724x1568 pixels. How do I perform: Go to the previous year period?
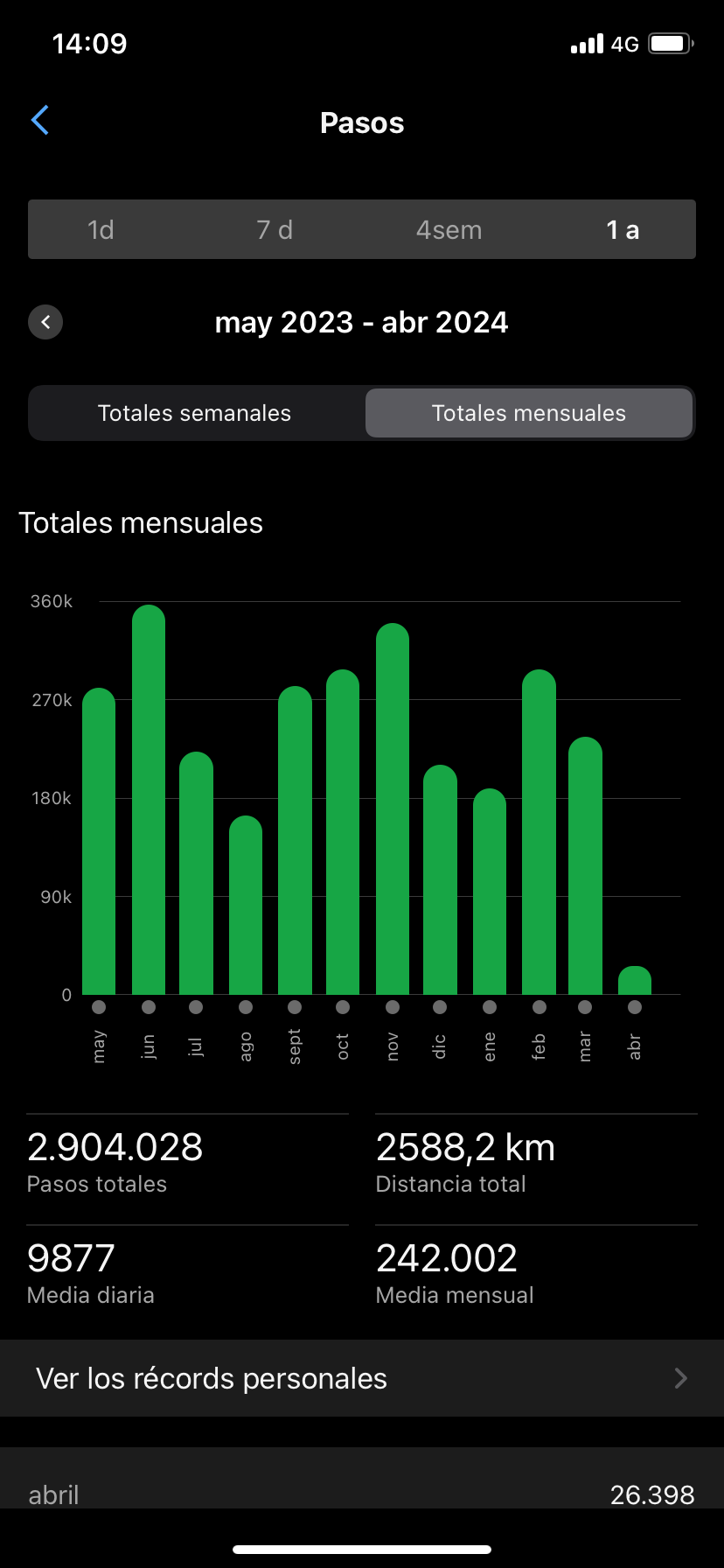coord(45,322)
